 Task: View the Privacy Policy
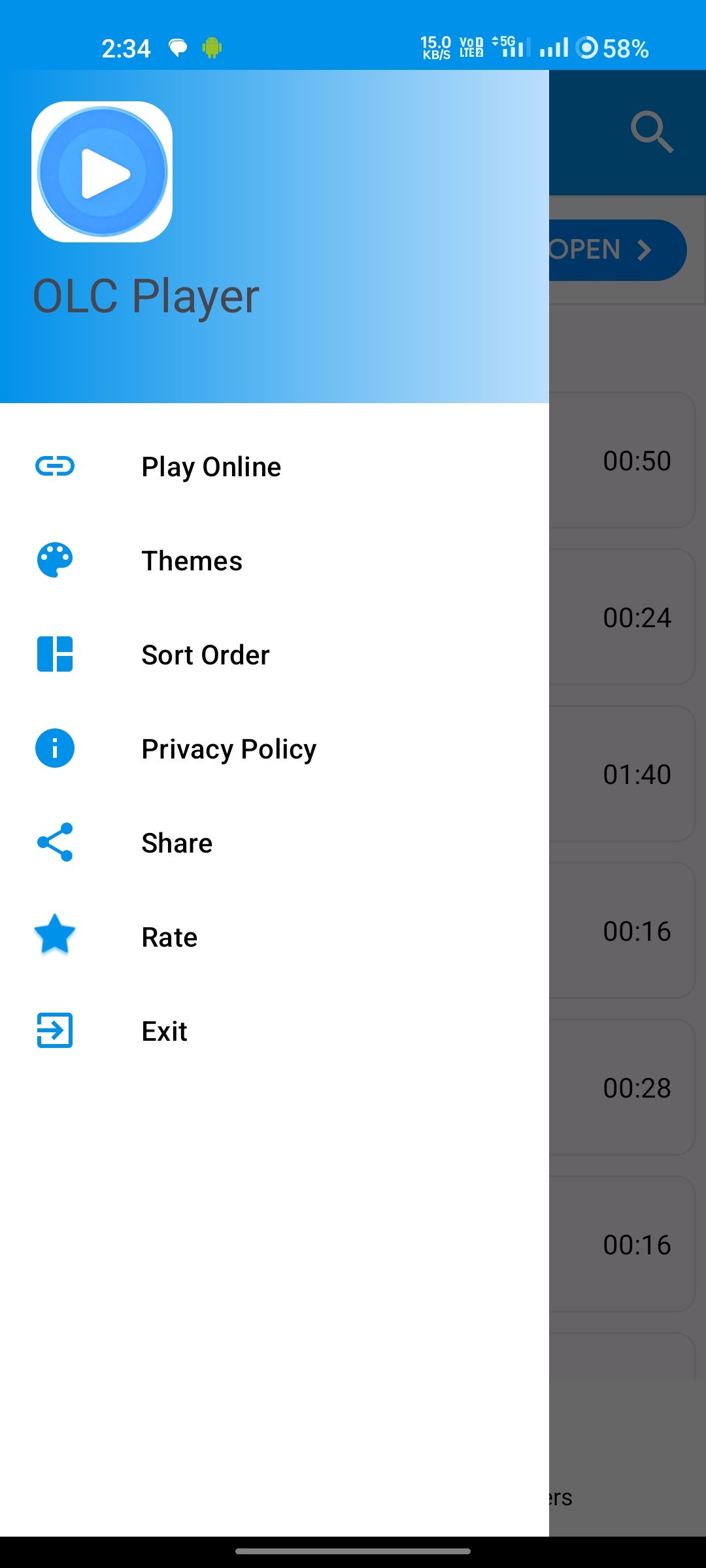pyautogui.click(x=229, y=749)
